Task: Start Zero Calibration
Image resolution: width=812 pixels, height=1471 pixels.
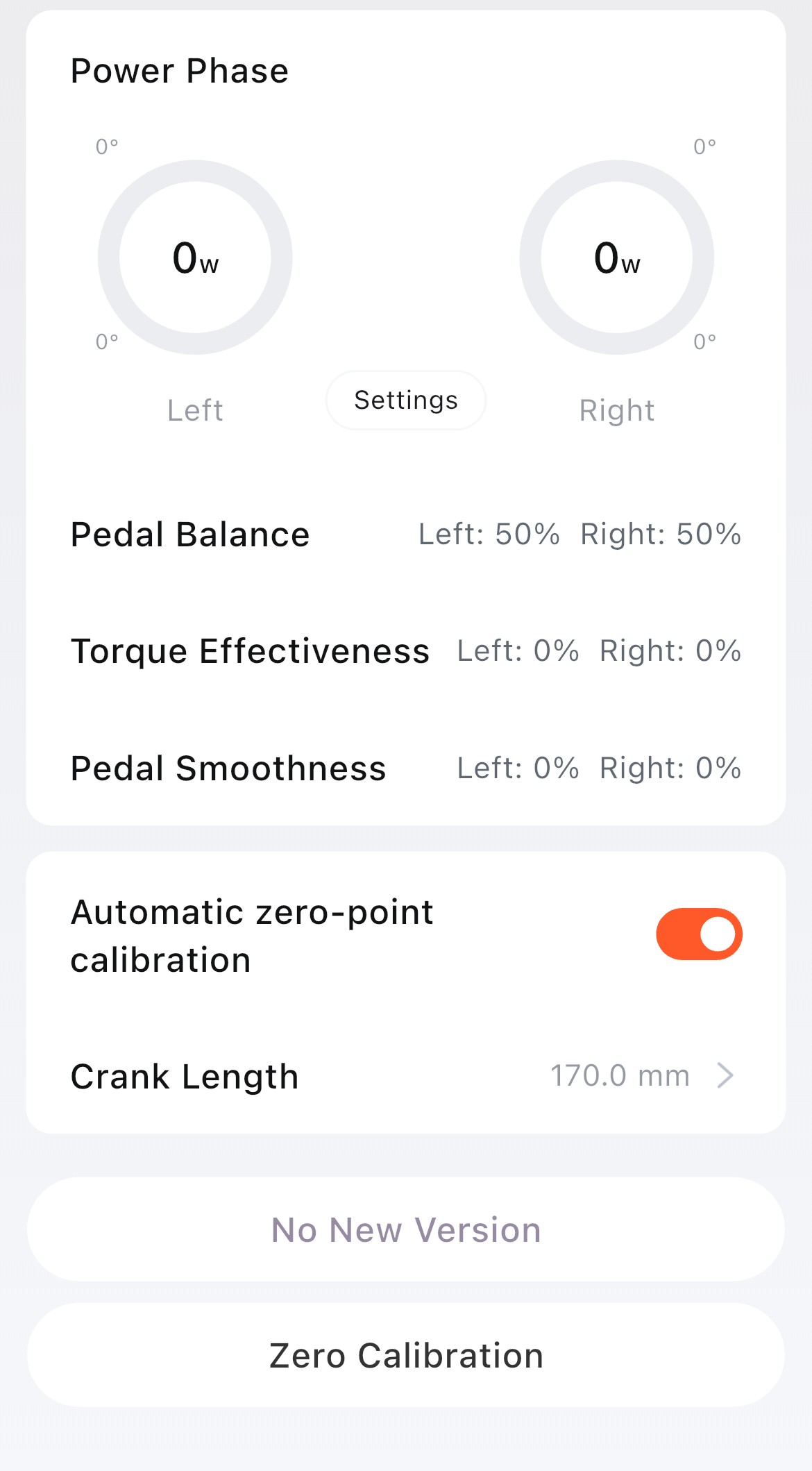Action: [x=406, y=1355]
